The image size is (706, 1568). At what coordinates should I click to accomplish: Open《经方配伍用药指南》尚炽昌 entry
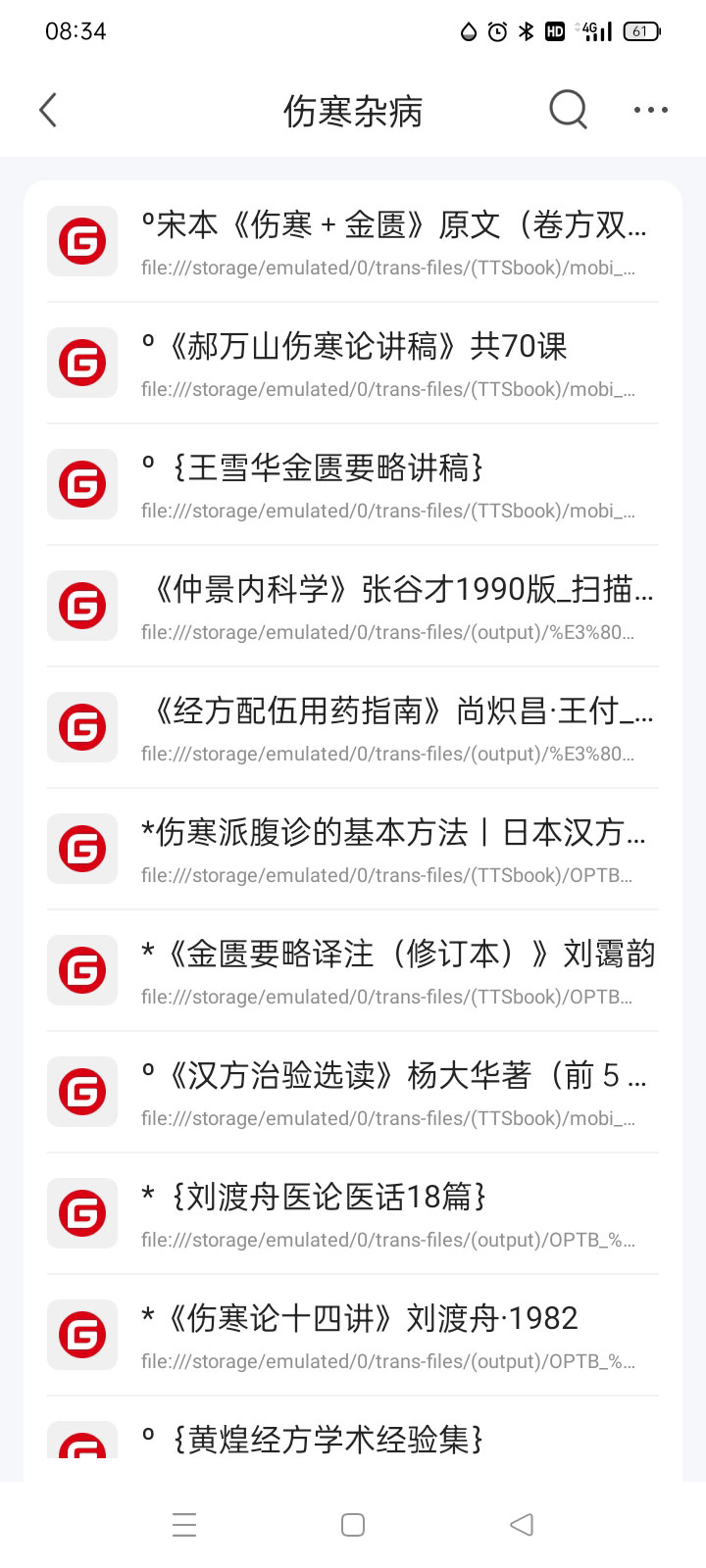pos(392,727)
